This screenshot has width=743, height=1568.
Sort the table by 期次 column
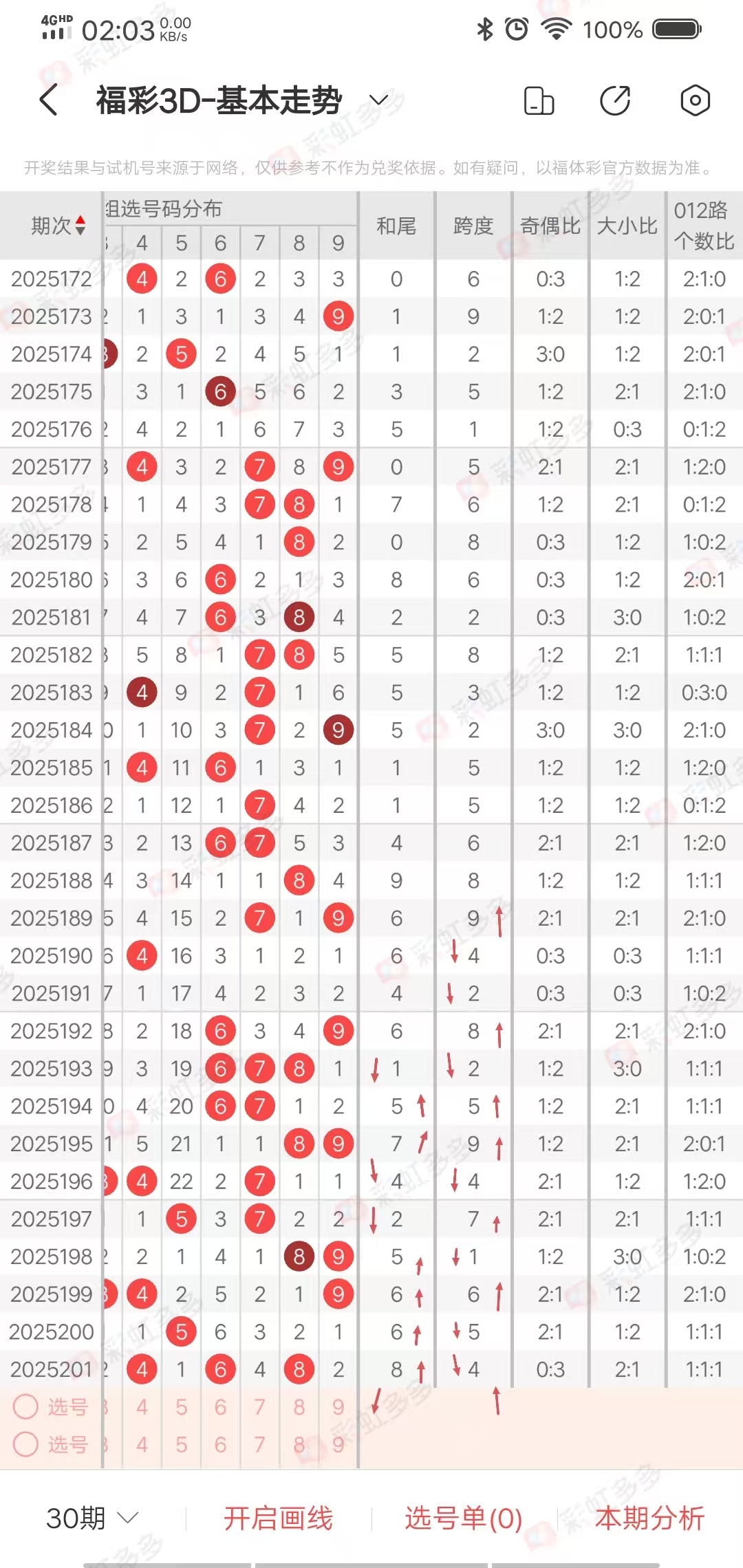click(x=58, y=226)
